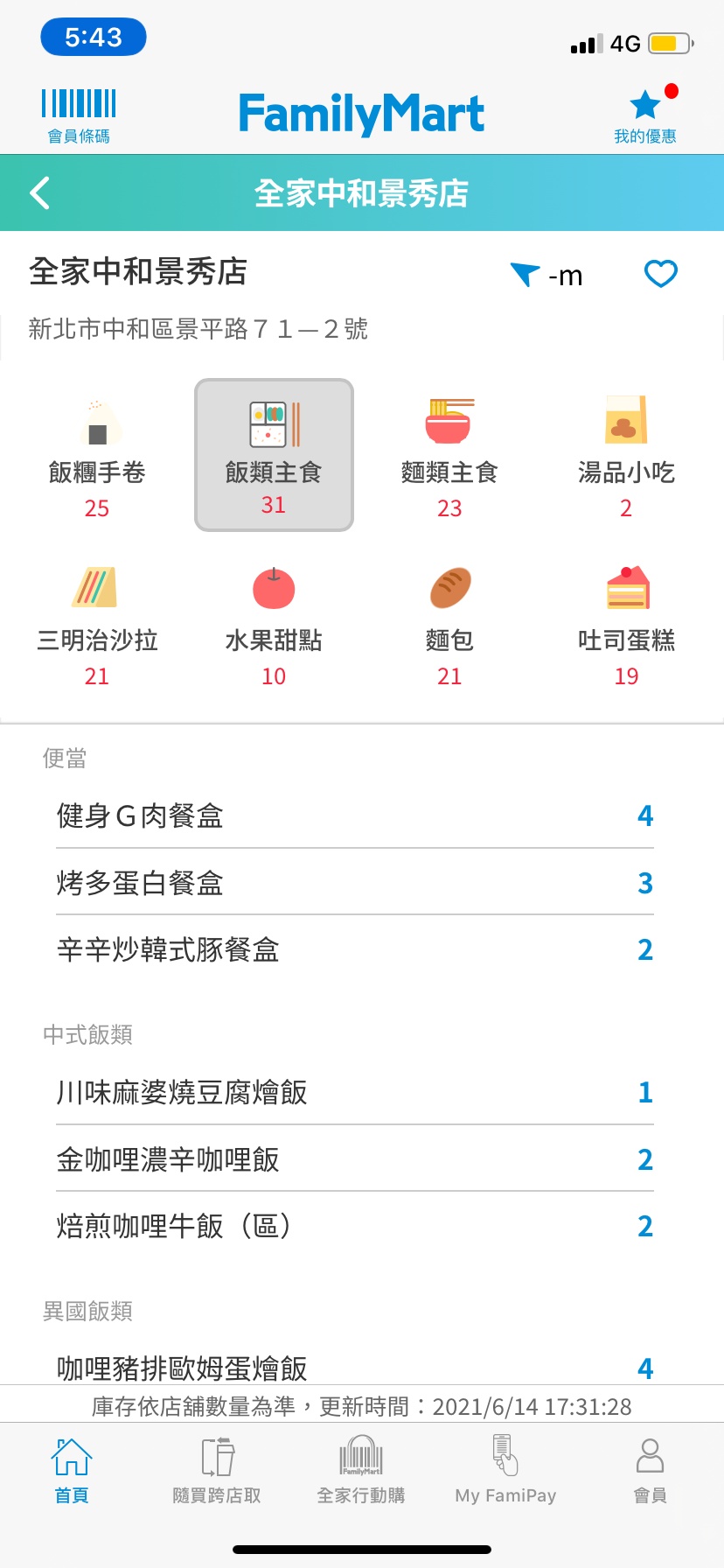
Task: Select the 湯品小吃 category
Action: pos(626,455)
